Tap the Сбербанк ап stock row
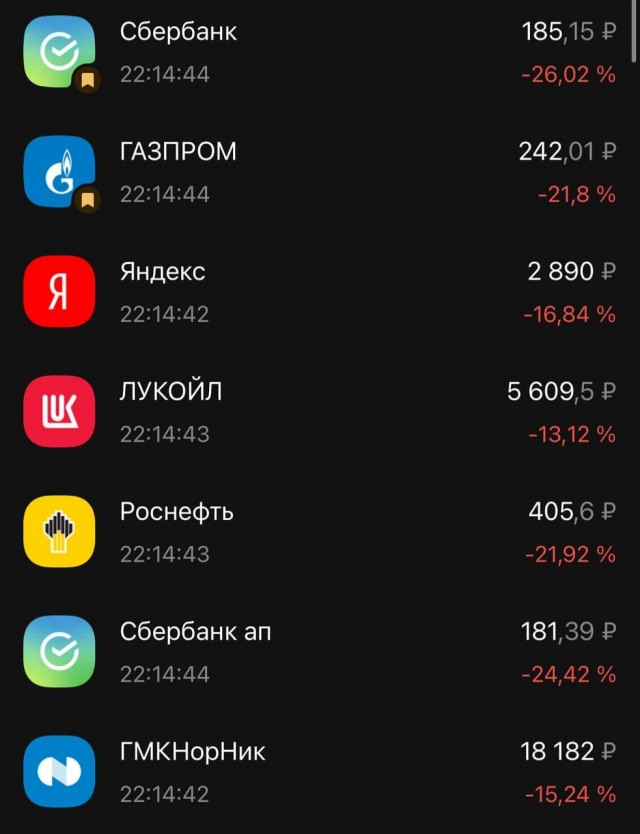The width and height of the screenshot is (640, 834). coord(320,652)
